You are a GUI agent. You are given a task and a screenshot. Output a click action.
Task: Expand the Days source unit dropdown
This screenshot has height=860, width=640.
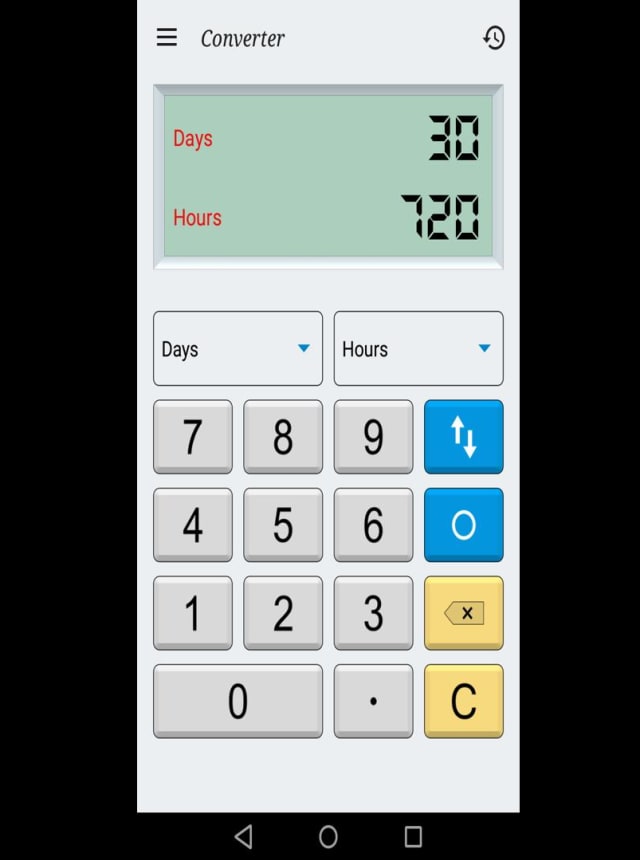click(x=238, y=348)
